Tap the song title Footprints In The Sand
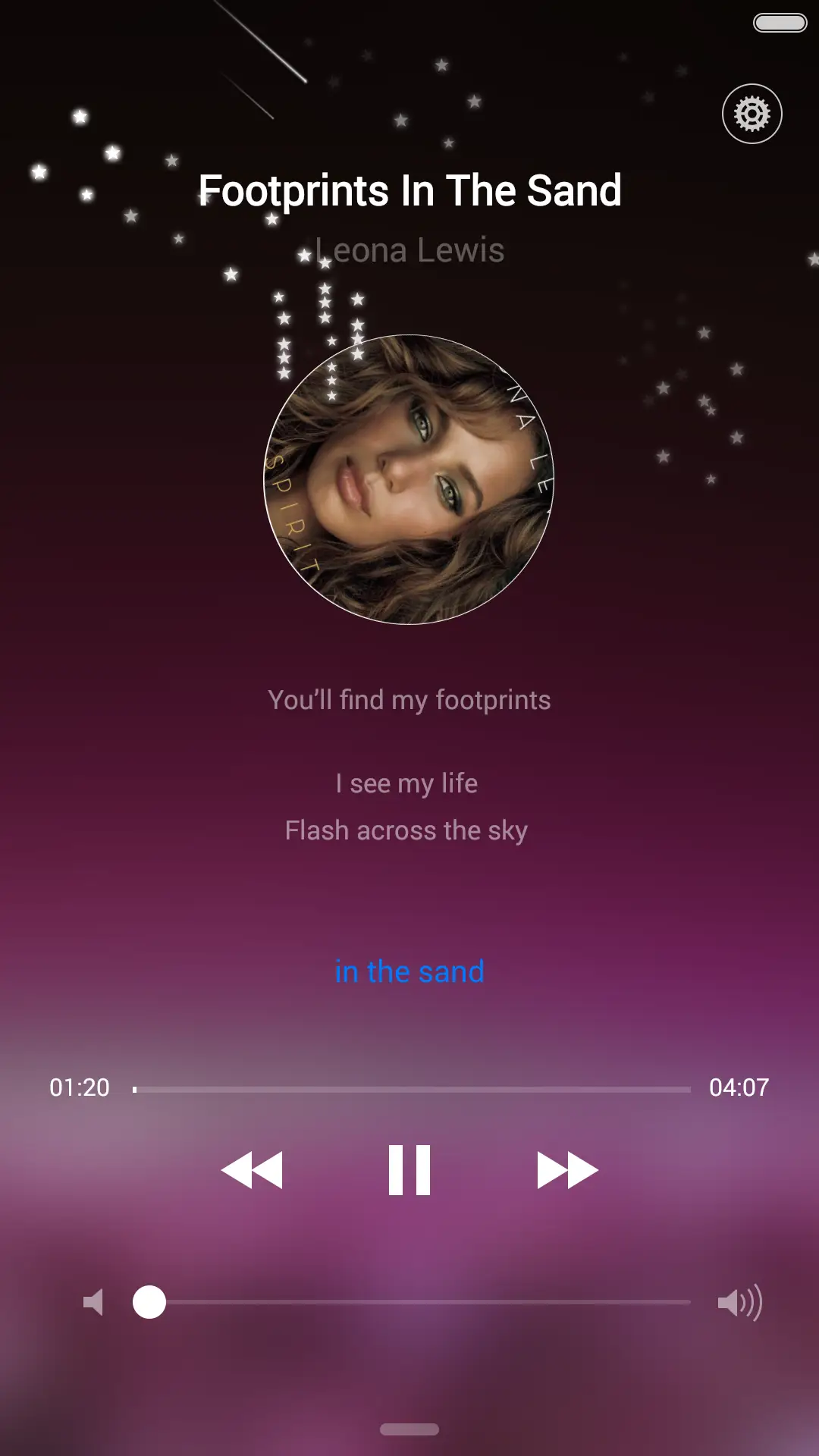Screen dimensions: 819x1456 409,191
